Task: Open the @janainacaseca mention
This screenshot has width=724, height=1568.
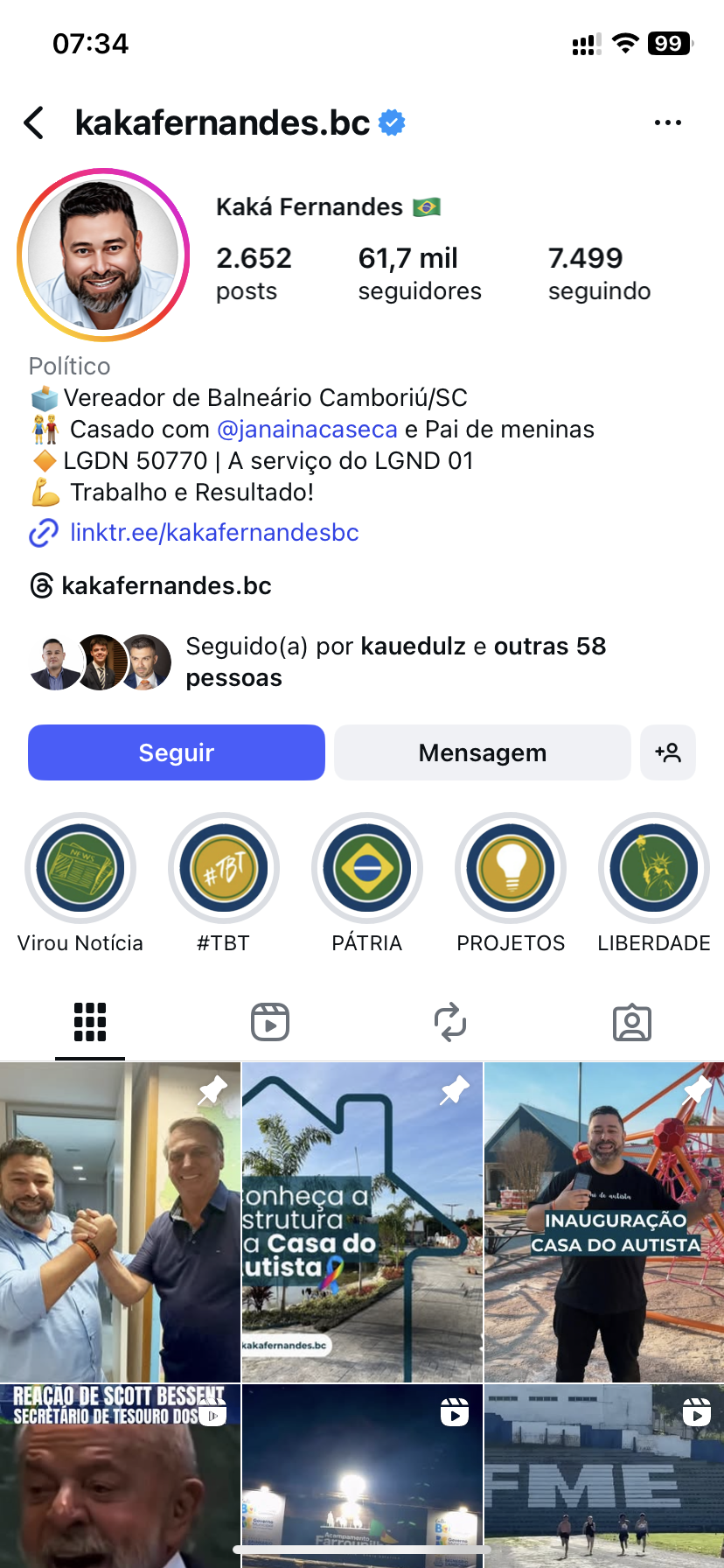Action: click(x=306, y=430)
